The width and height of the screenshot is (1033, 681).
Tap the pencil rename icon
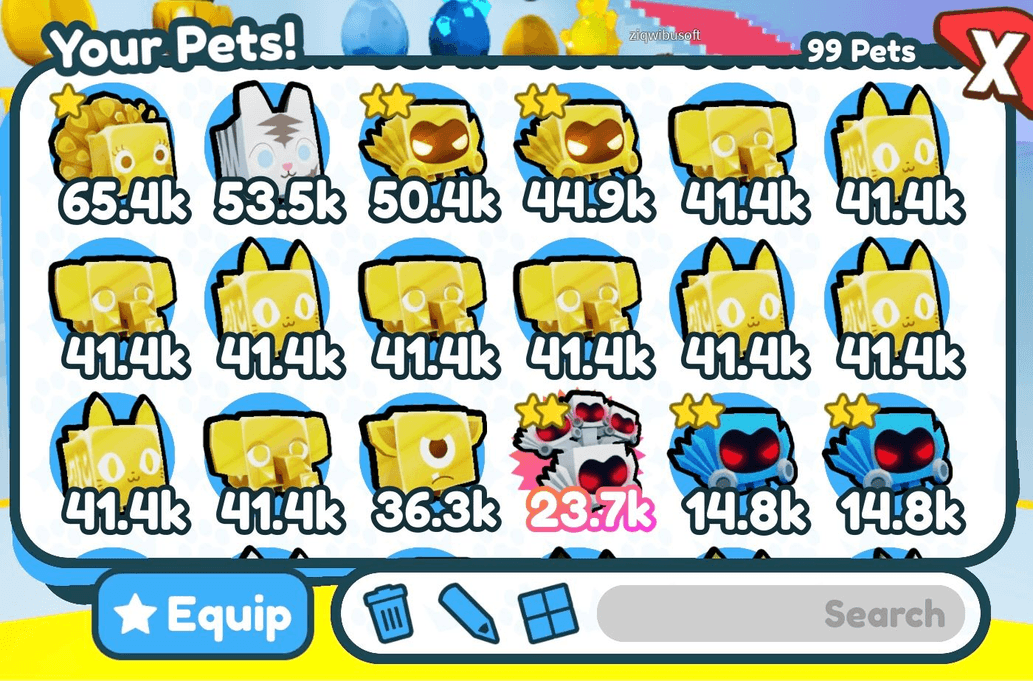(468, 613)
